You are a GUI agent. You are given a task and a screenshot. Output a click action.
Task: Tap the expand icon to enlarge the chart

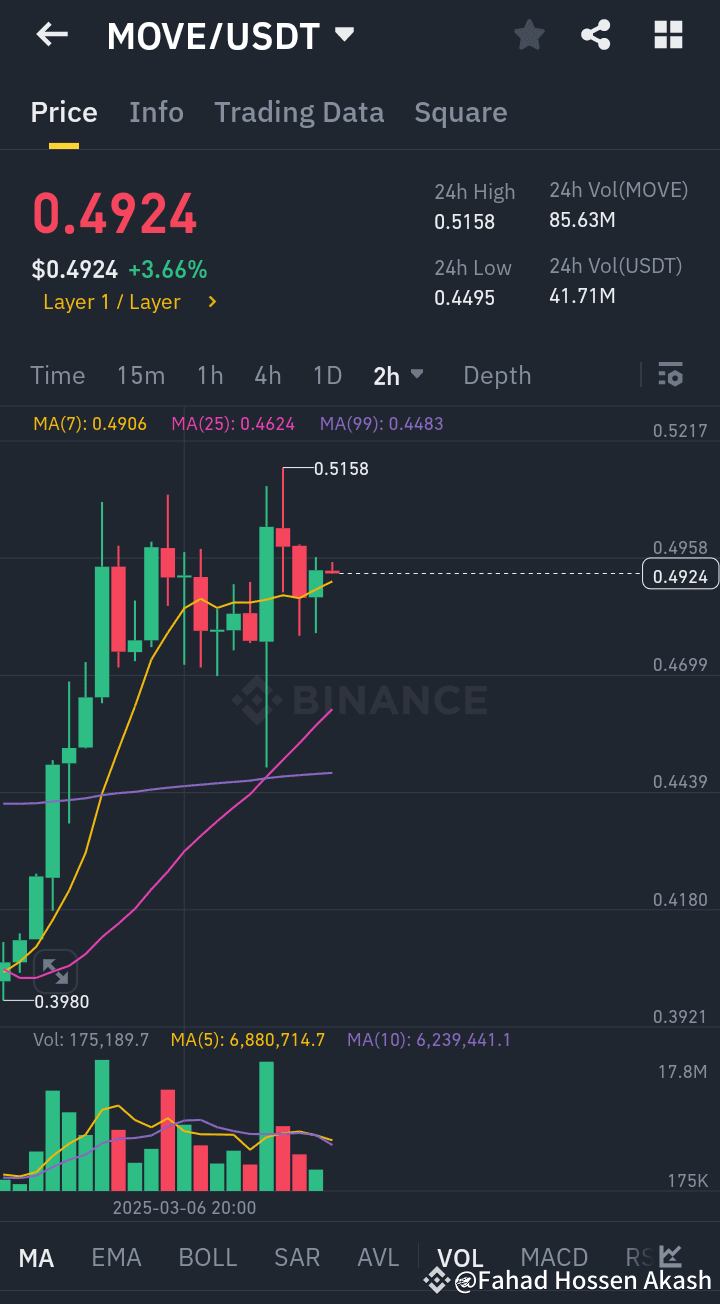[56, 971]
